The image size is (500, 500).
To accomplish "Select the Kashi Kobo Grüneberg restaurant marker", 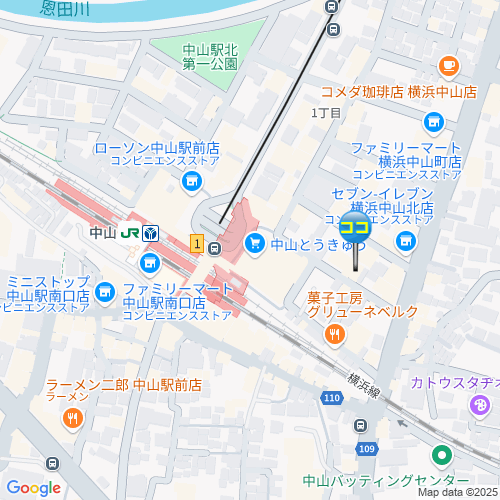I will [x=335, y=335].
